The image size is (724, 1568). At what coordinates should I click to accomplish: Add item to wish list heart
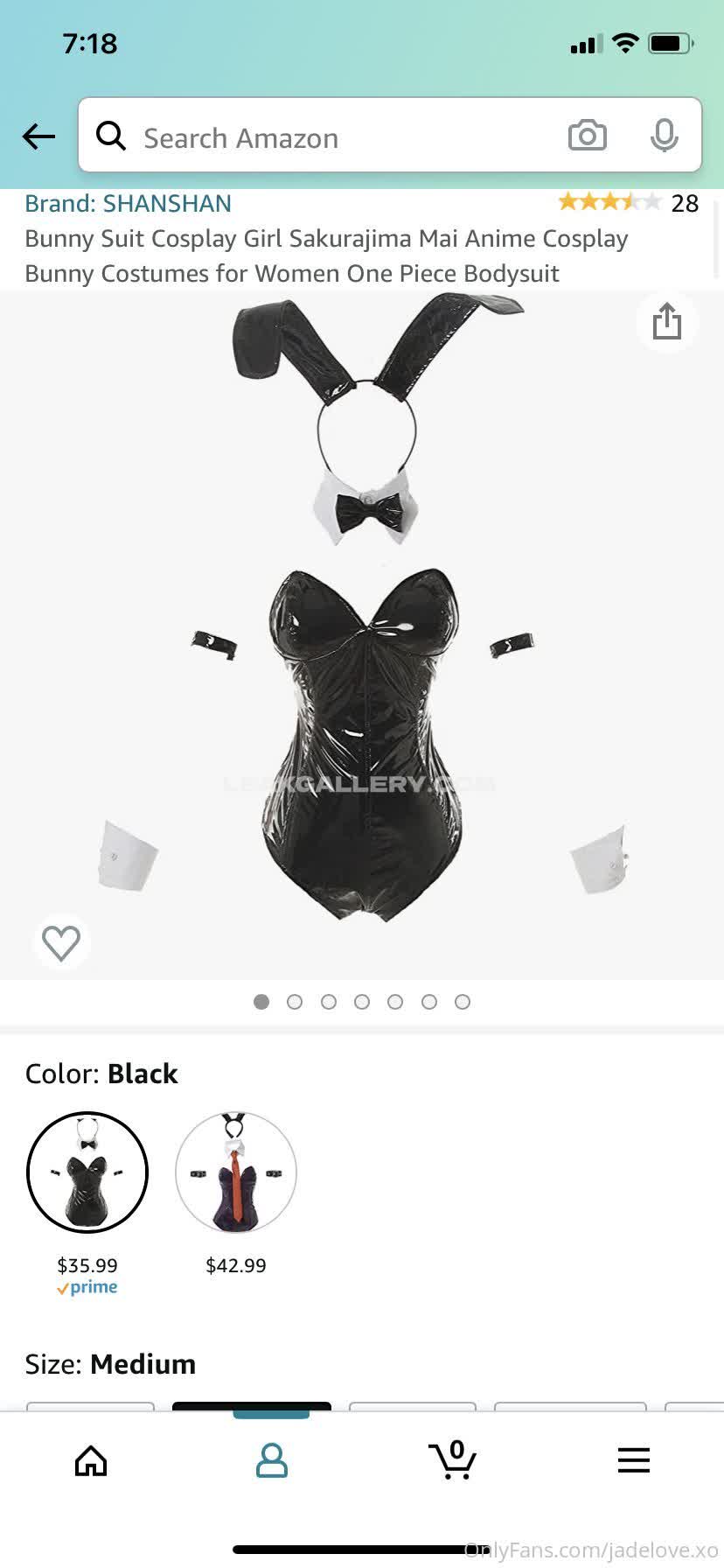pyautogui.click(x=61, y=942)
